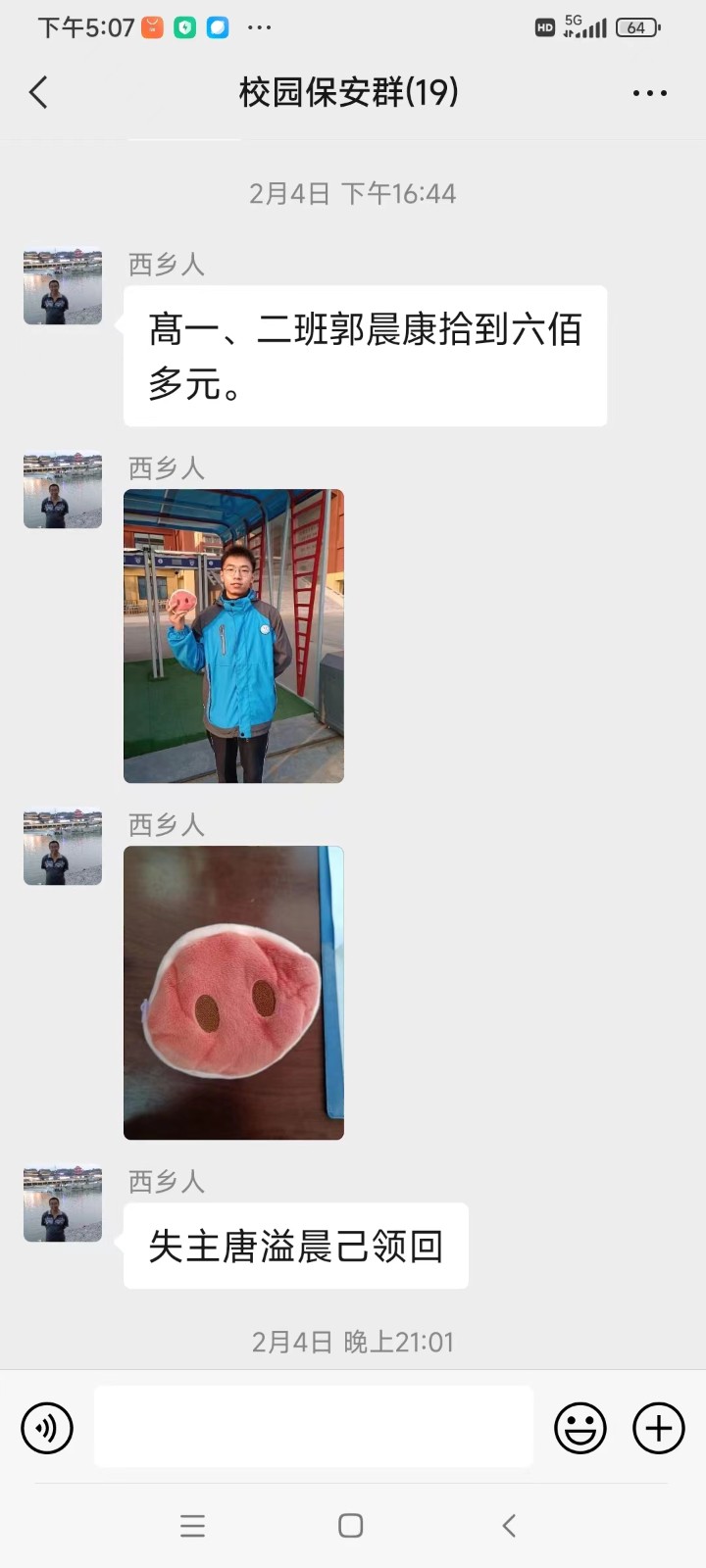
Task: Tap 西乡人's avatar beside the 拾到六佰多元 message
Action: coord(63,285)
